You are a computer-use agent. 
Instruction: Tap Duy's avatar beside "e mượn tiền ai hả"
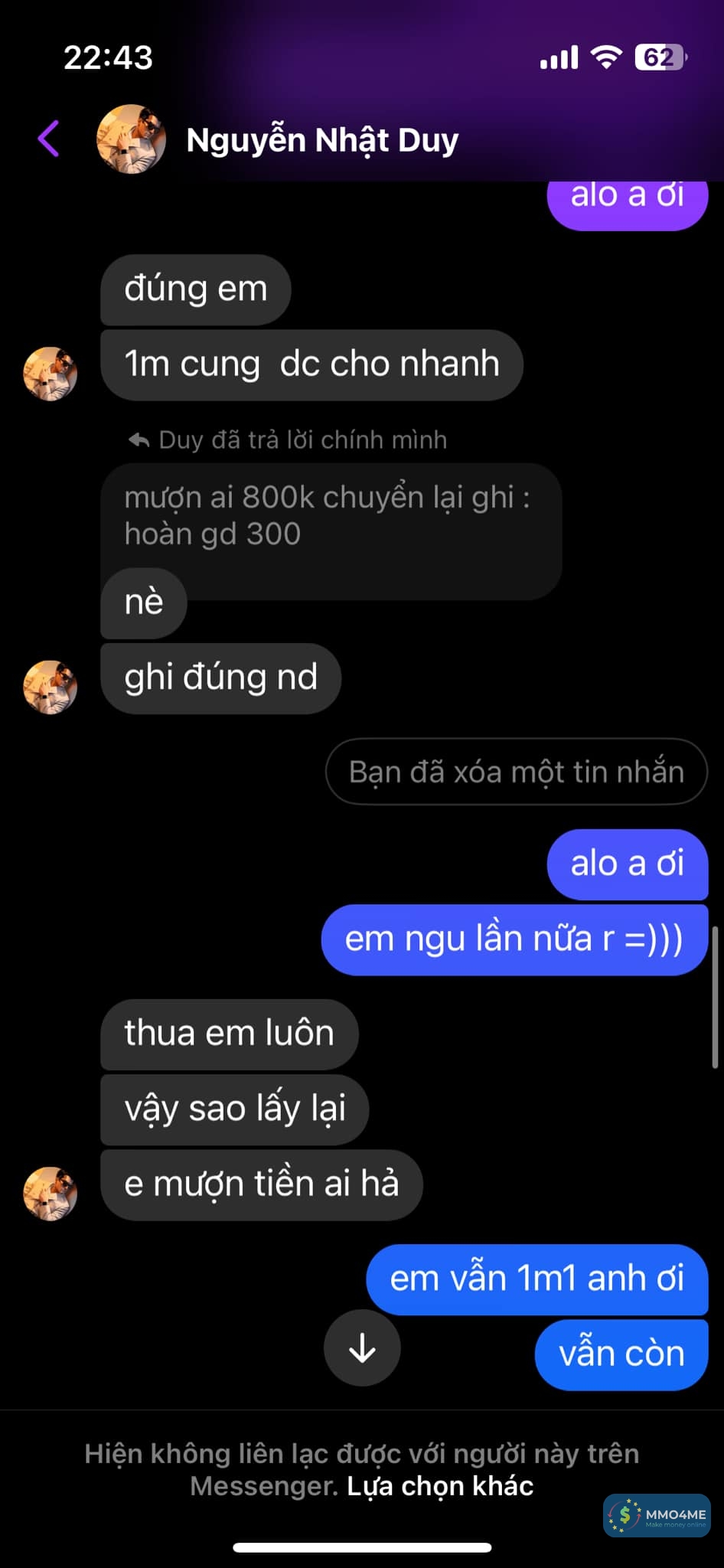[x=51, y=1193]
